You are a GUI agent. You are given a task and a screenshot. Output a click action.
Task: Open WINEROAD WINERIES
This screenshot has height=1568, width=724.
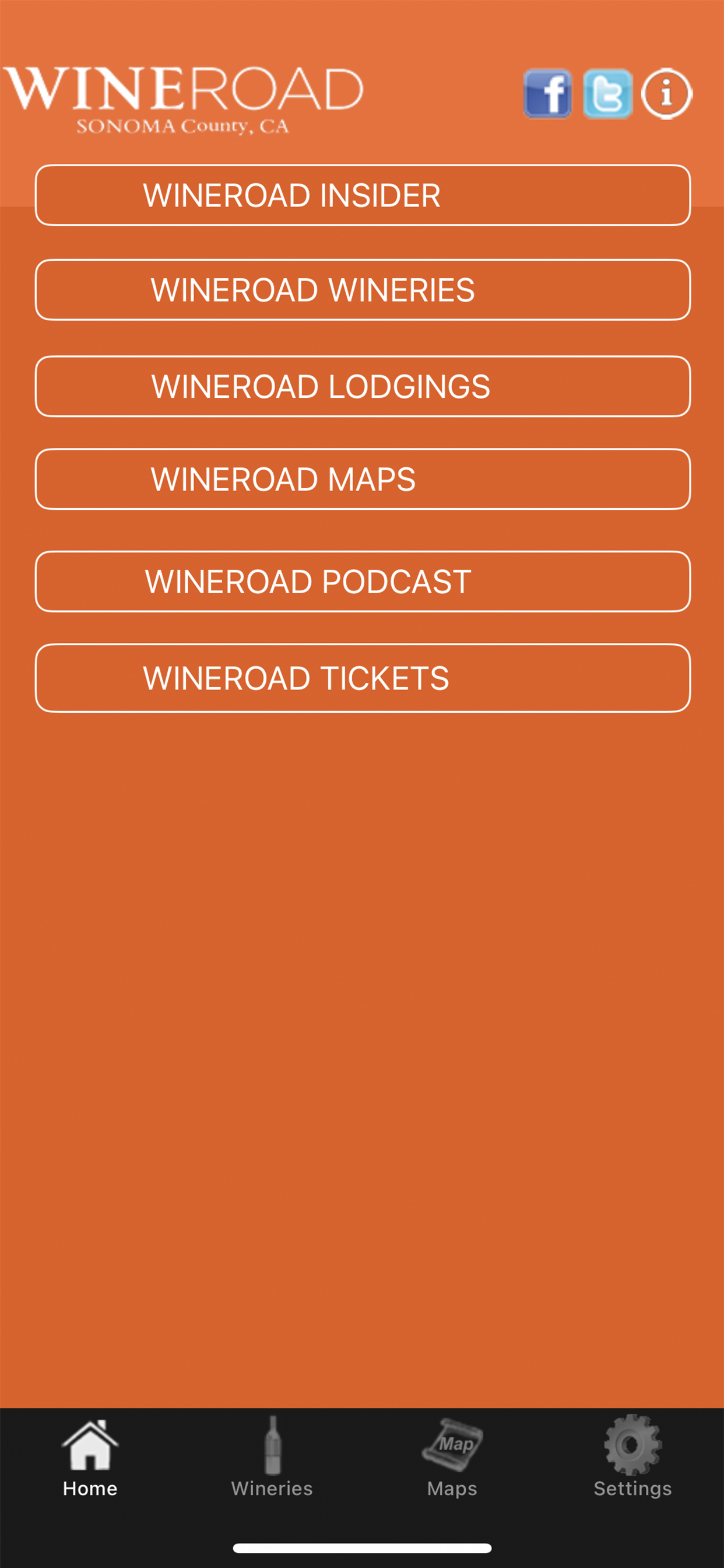click(x=362, y=291)
